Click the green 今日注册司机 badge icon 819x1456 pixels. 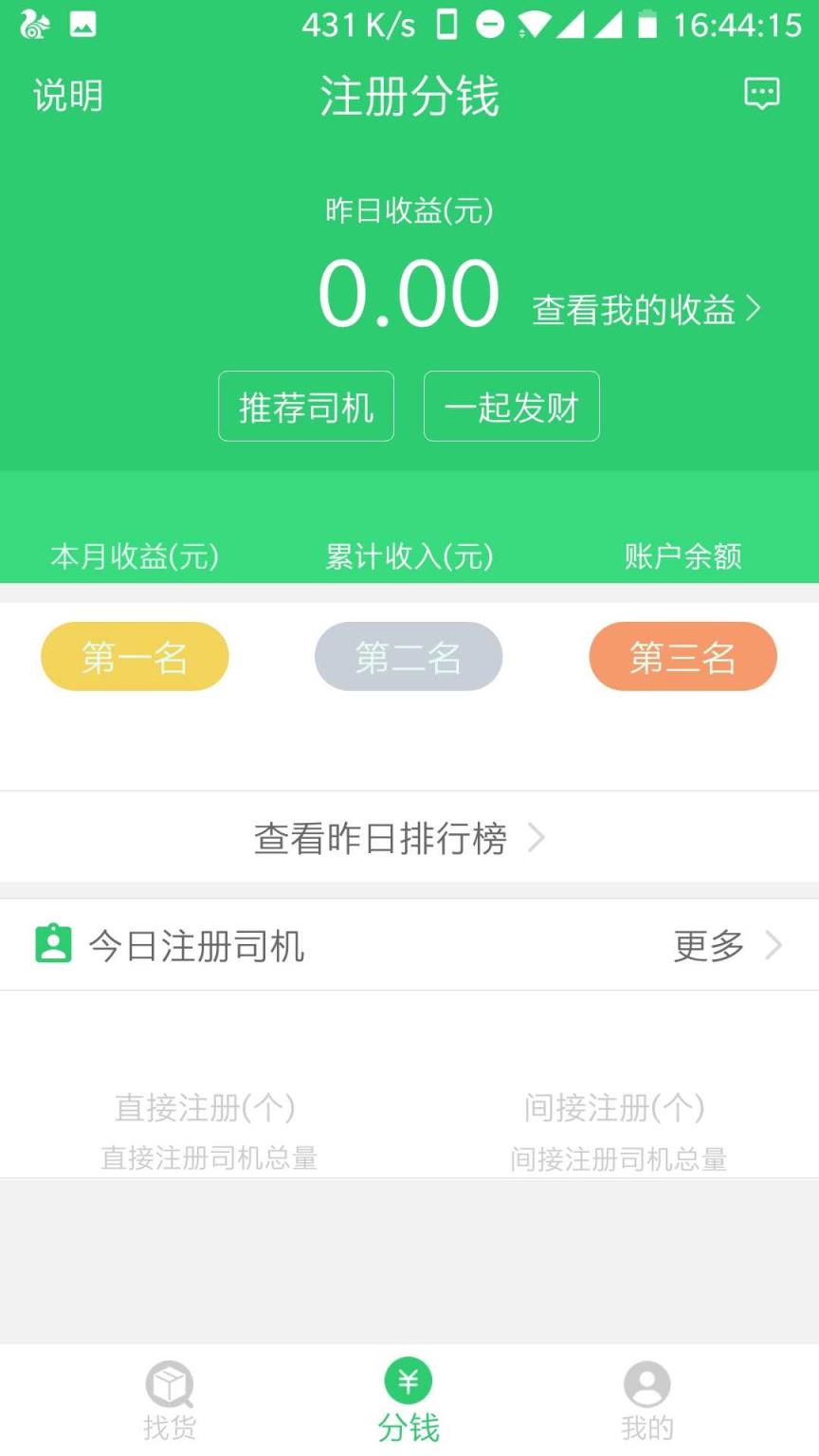[53, 944]
